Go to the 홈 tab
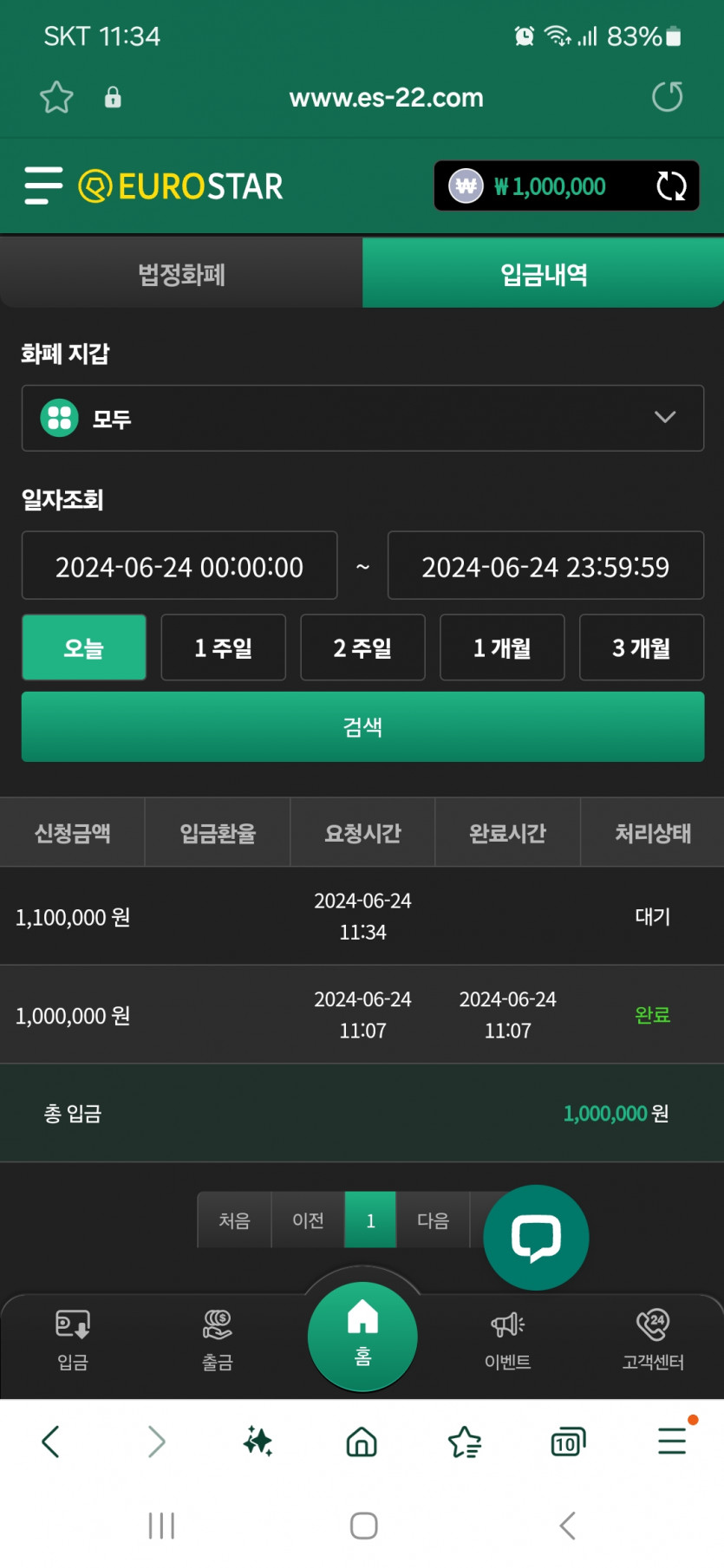Screen dimensions: 724x1568 pyautogui.click(x=362, y=1336)
